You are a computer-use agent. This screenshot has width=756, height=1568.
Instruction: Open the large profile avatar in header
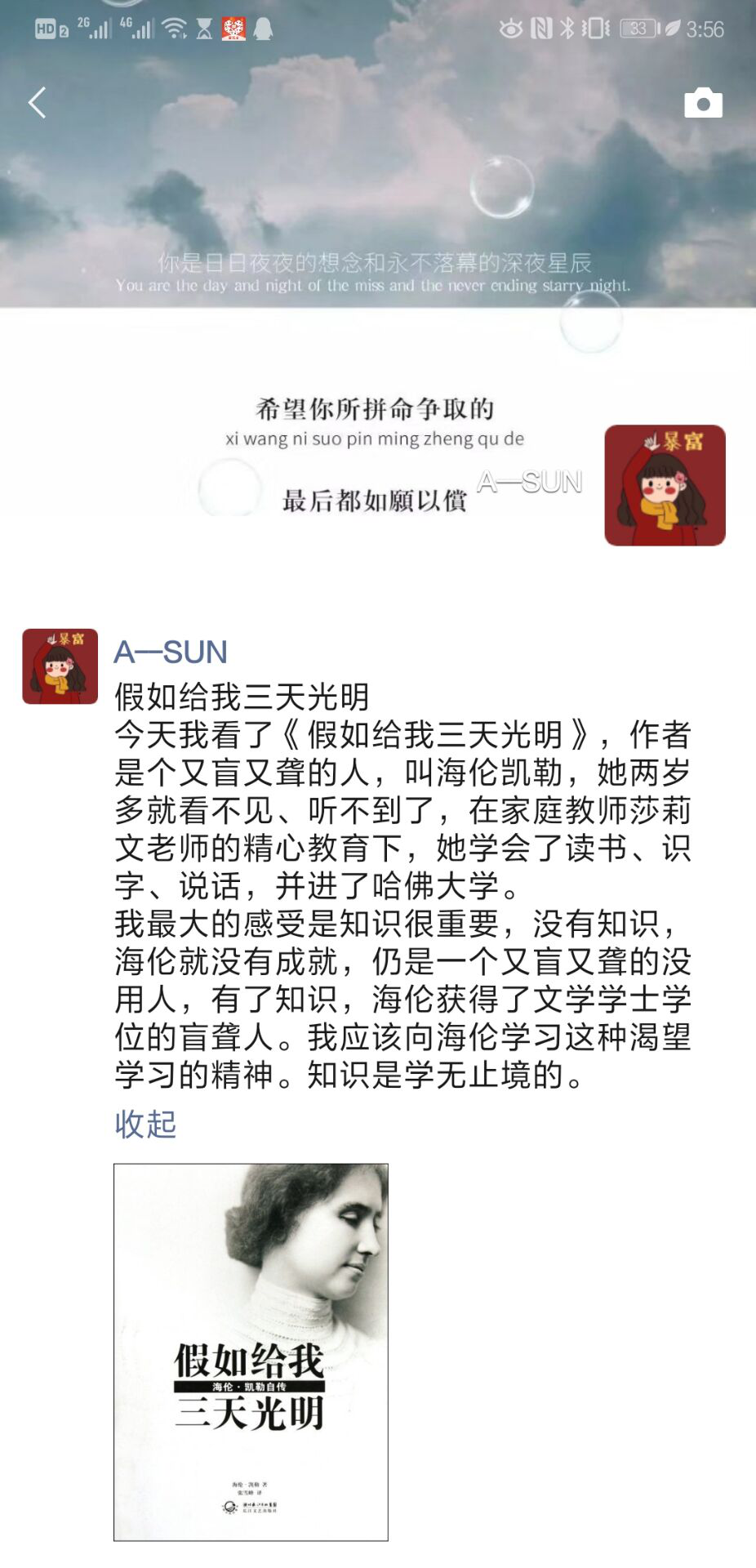(x=665, y=485)
